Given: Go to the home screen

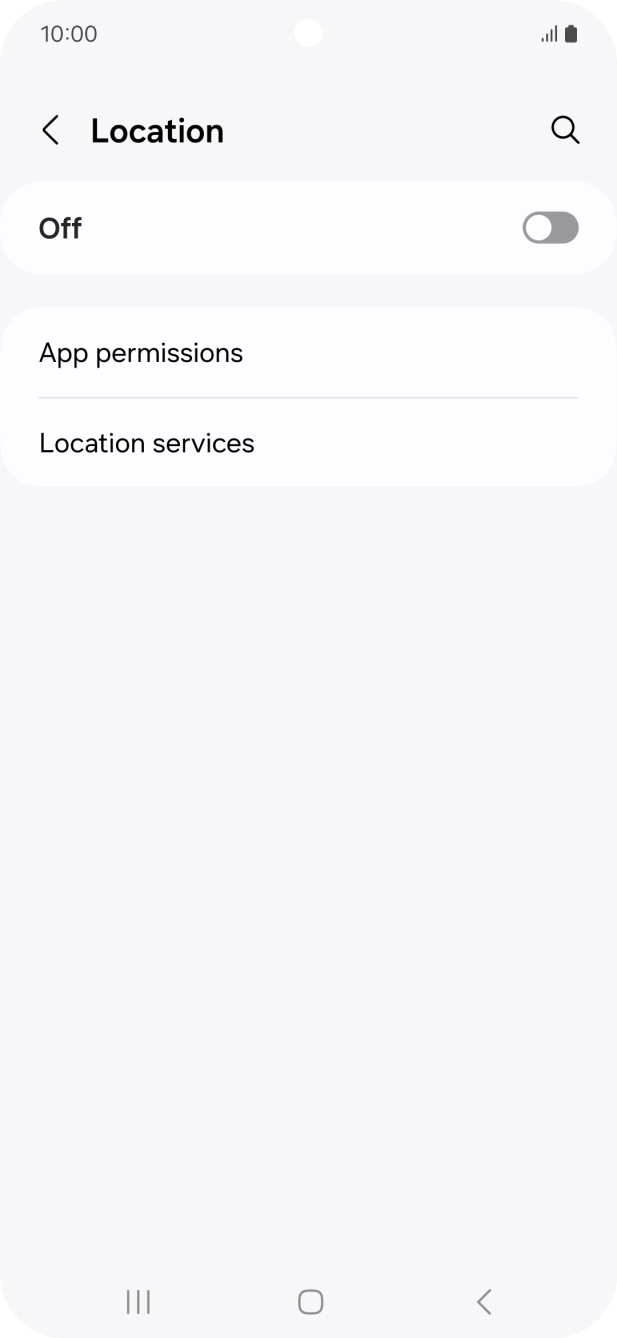Looking at the screenshot, I should click(x=310, y=1301).
